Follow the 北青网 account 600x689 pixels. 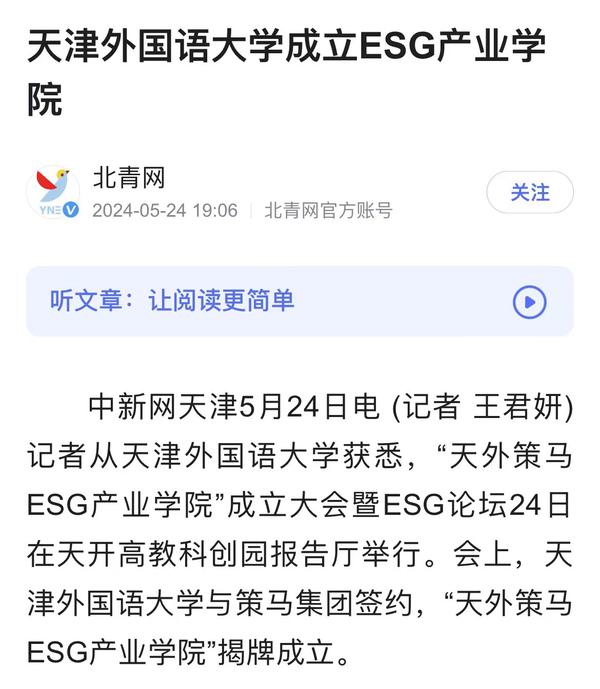[530, 192]
